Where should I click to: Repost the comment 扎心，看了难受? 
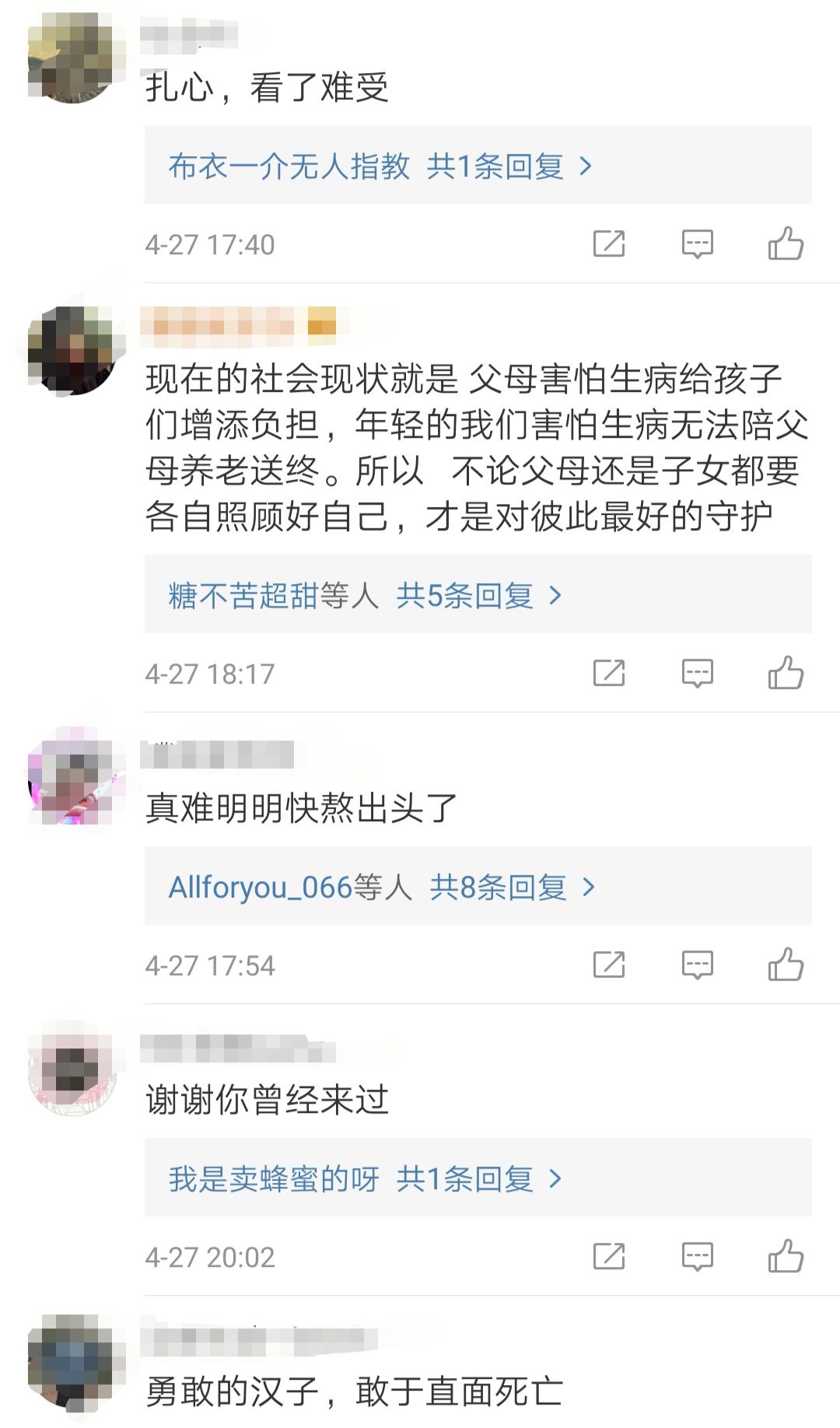[x=609, y=244]
